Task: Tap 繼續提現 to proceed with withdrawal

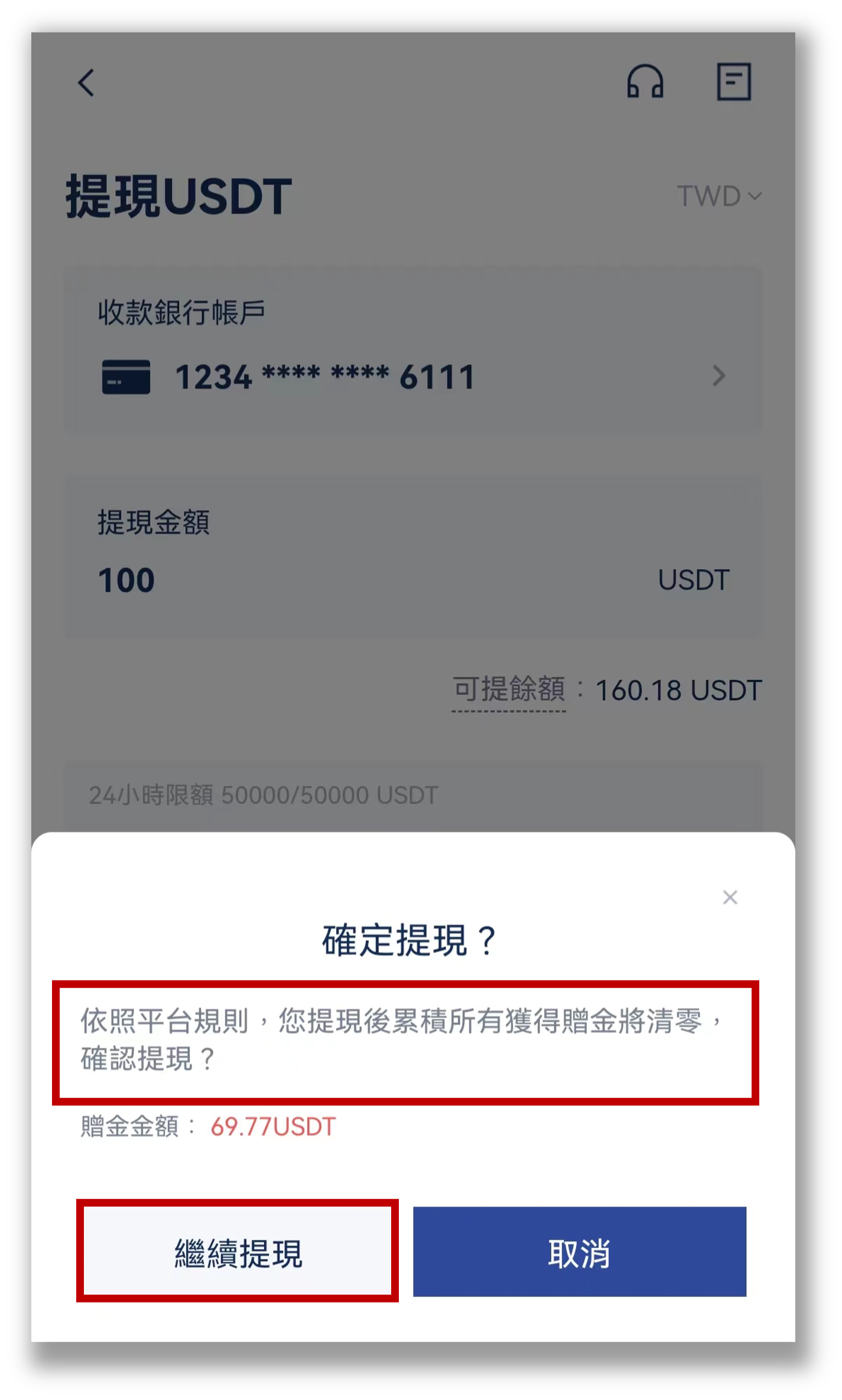Action: point(238,1252)
